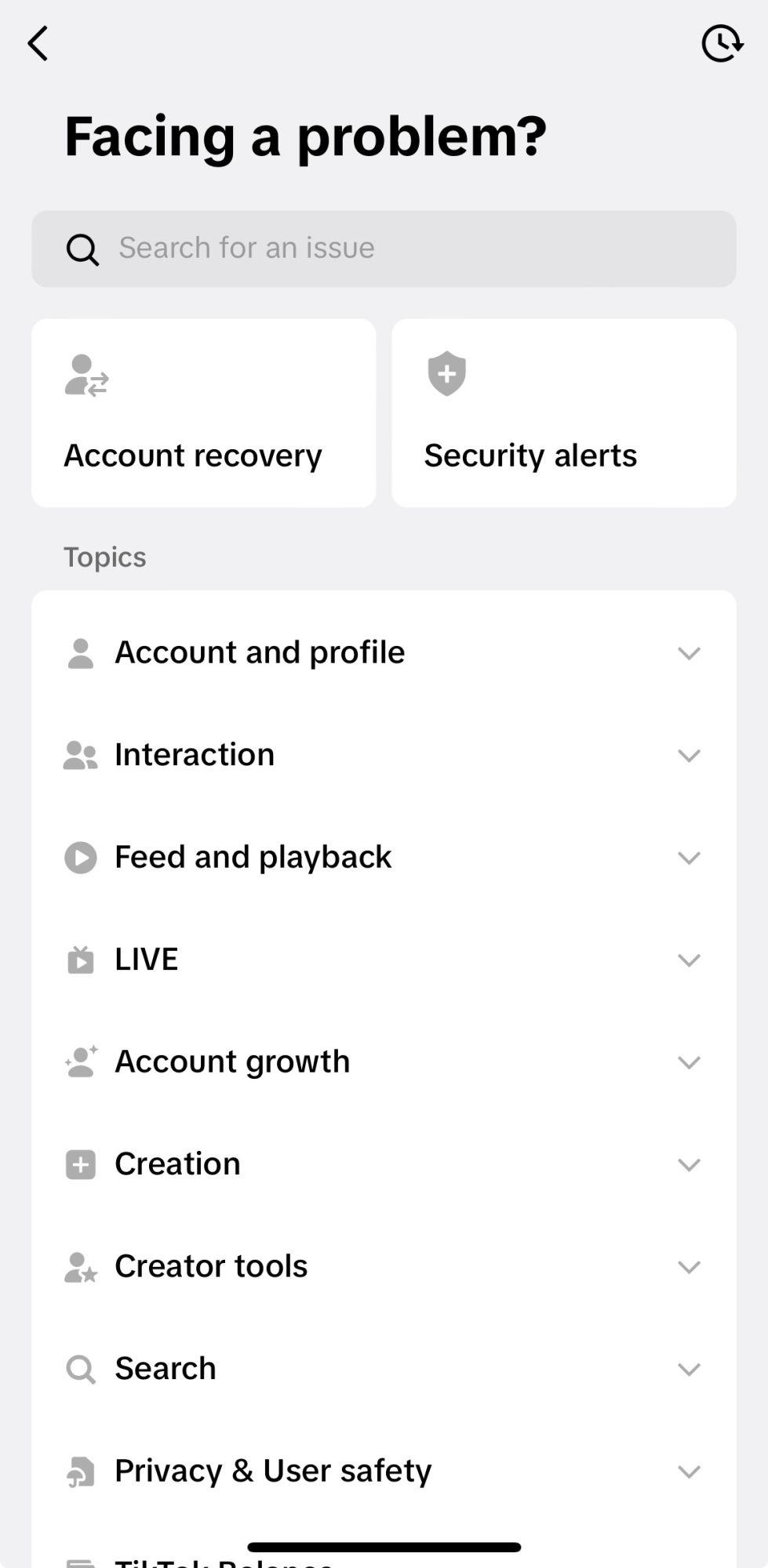Open the report history clock icon

tap(722, 43)
